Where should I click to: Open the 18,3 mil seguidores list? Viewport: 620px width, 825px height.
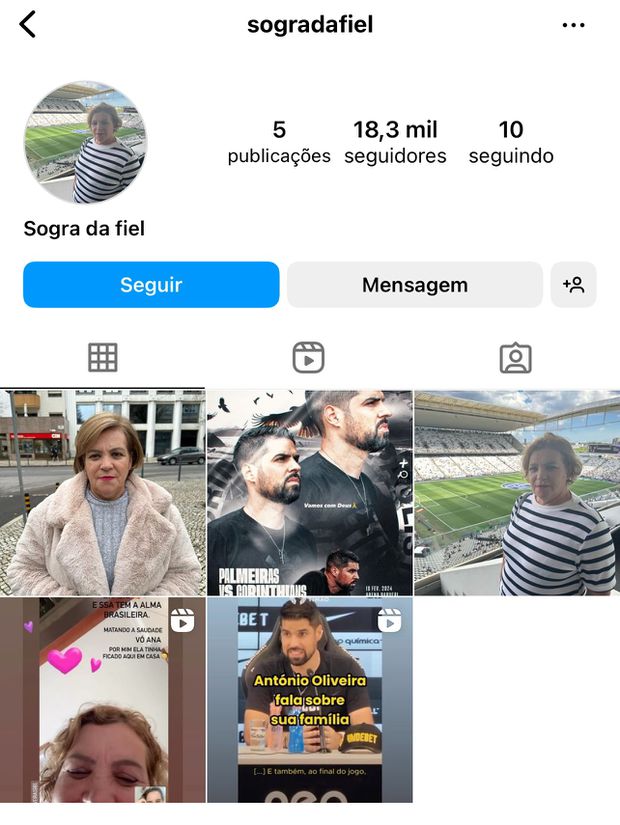(395, 142)
